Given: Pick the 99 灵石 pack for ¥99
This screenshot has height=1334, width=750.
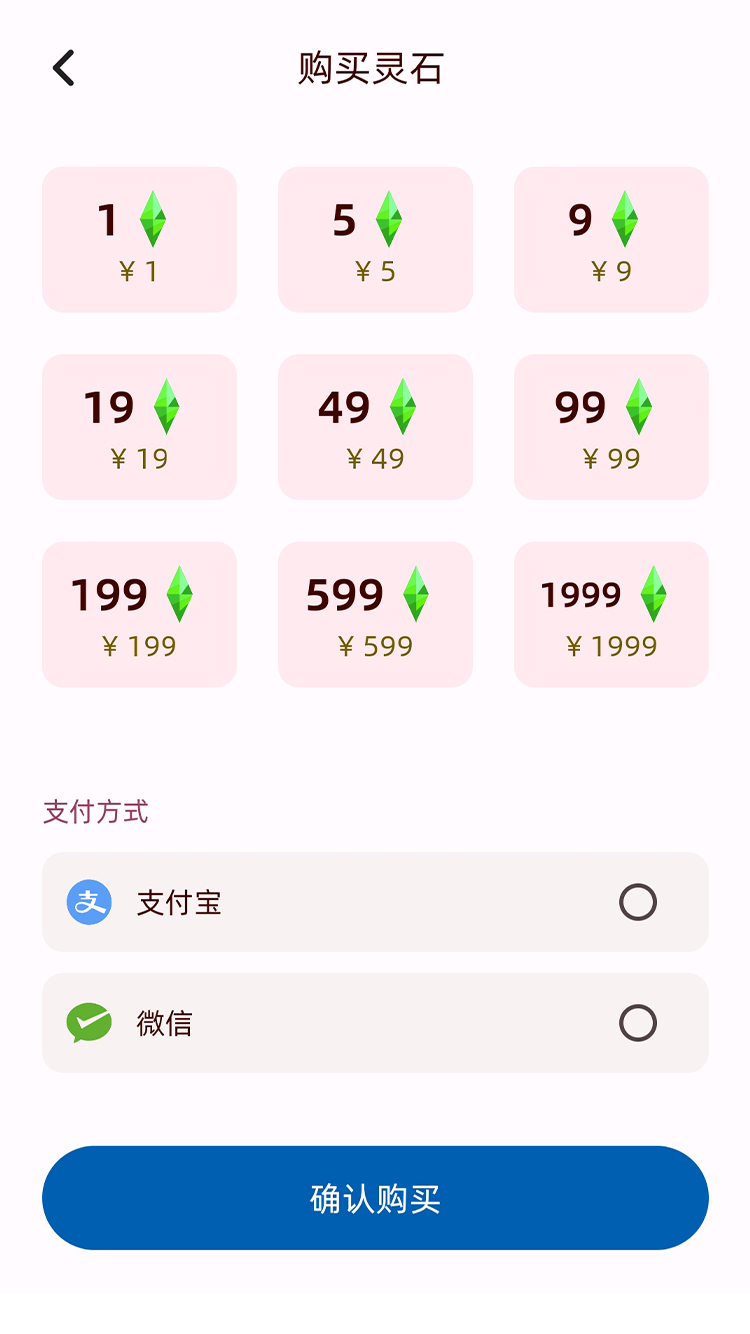Looking at the screenshot, I should click(611, 427).
